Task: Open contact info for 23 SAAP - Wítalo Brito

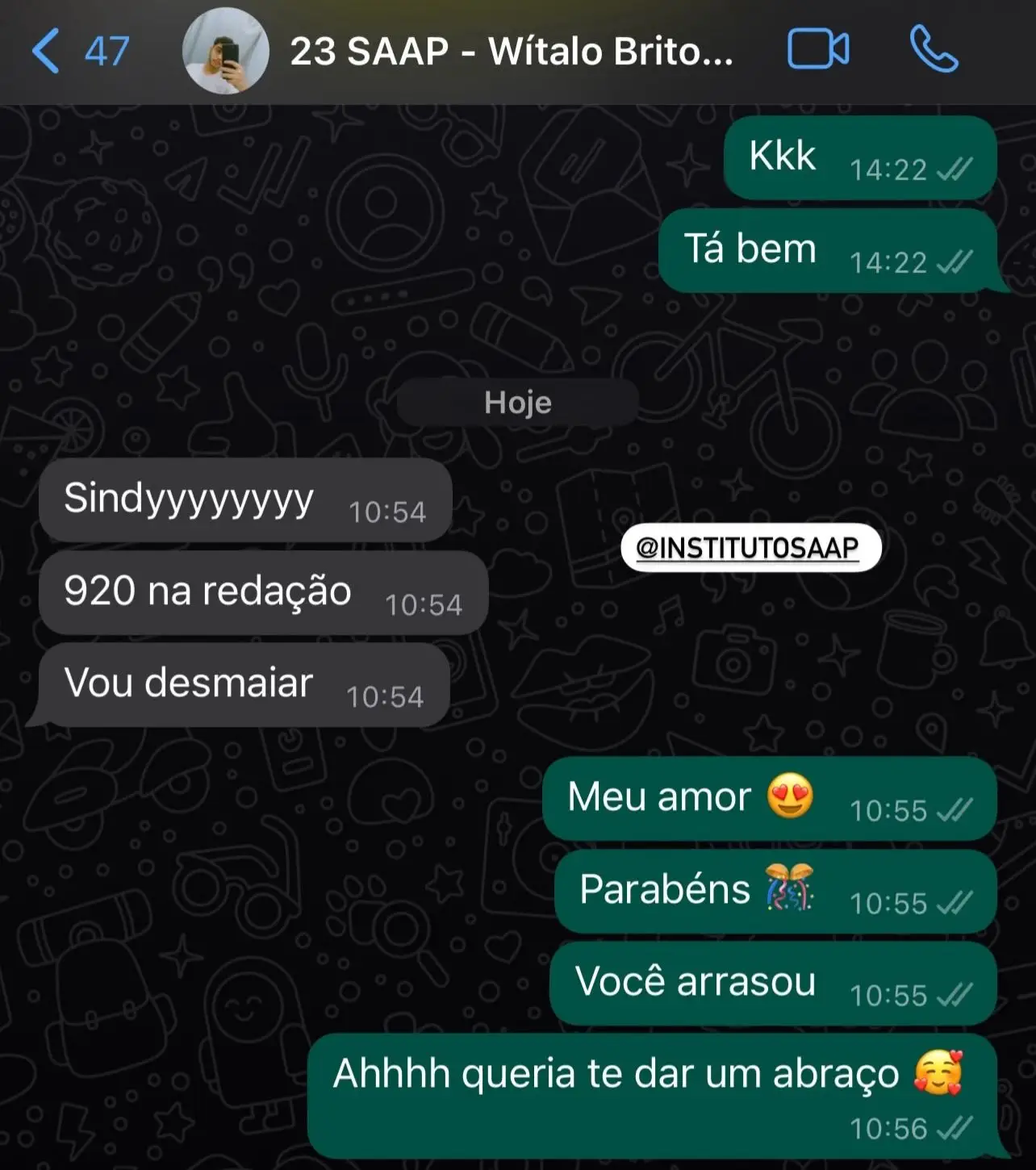Action: click(x=511, y=51)
